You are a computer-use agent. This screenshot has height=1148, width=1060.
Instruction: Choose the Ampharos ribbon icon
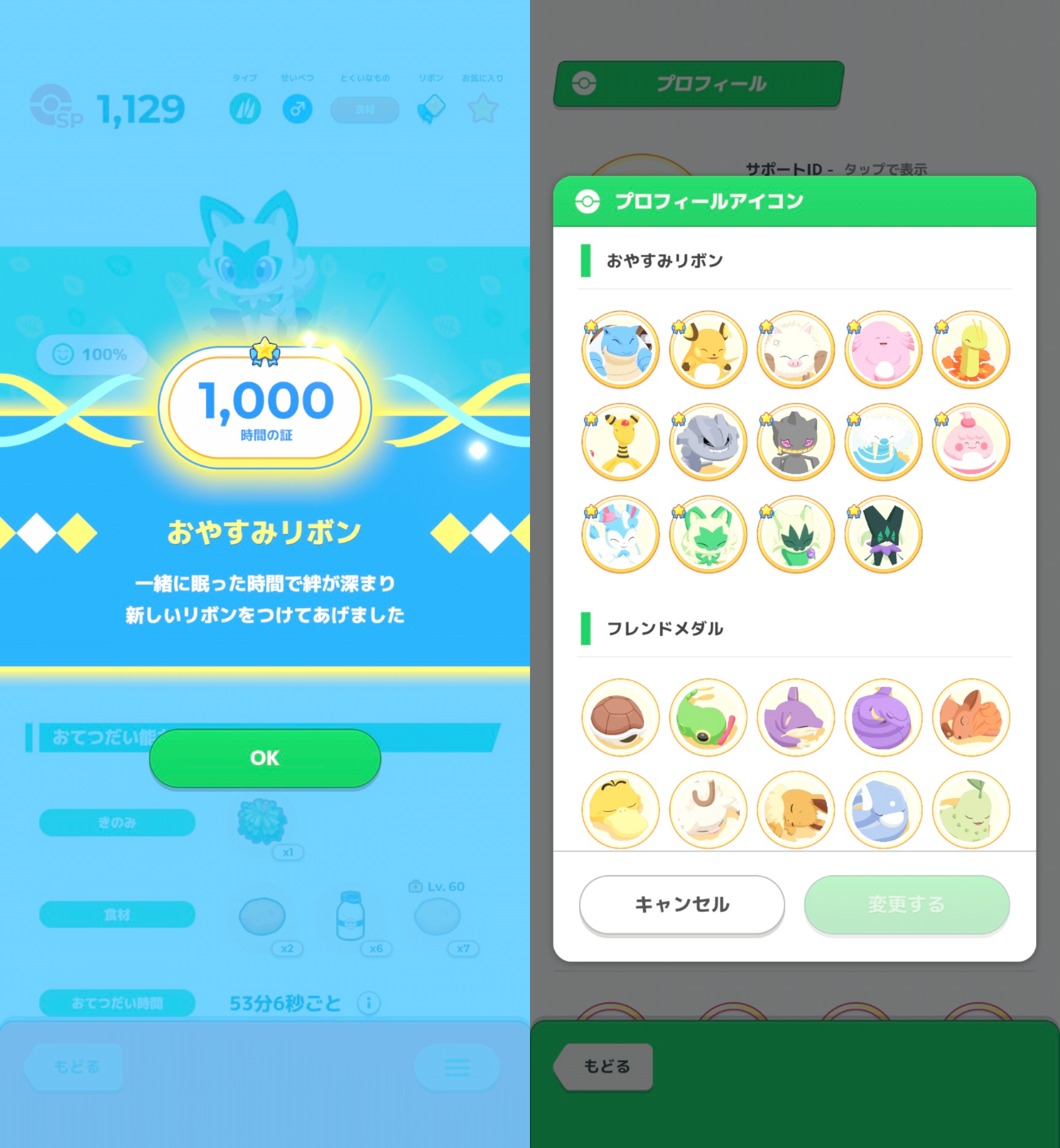620,442
